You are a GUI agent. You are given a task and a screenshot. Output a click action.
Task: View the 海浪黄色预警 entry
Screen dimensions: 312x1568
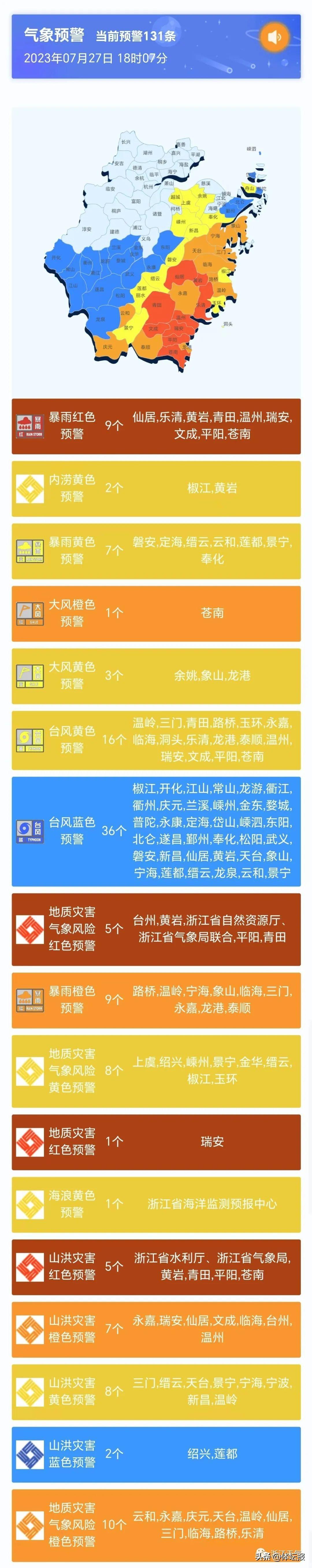pyautogui.click(x=156, y=1204)
